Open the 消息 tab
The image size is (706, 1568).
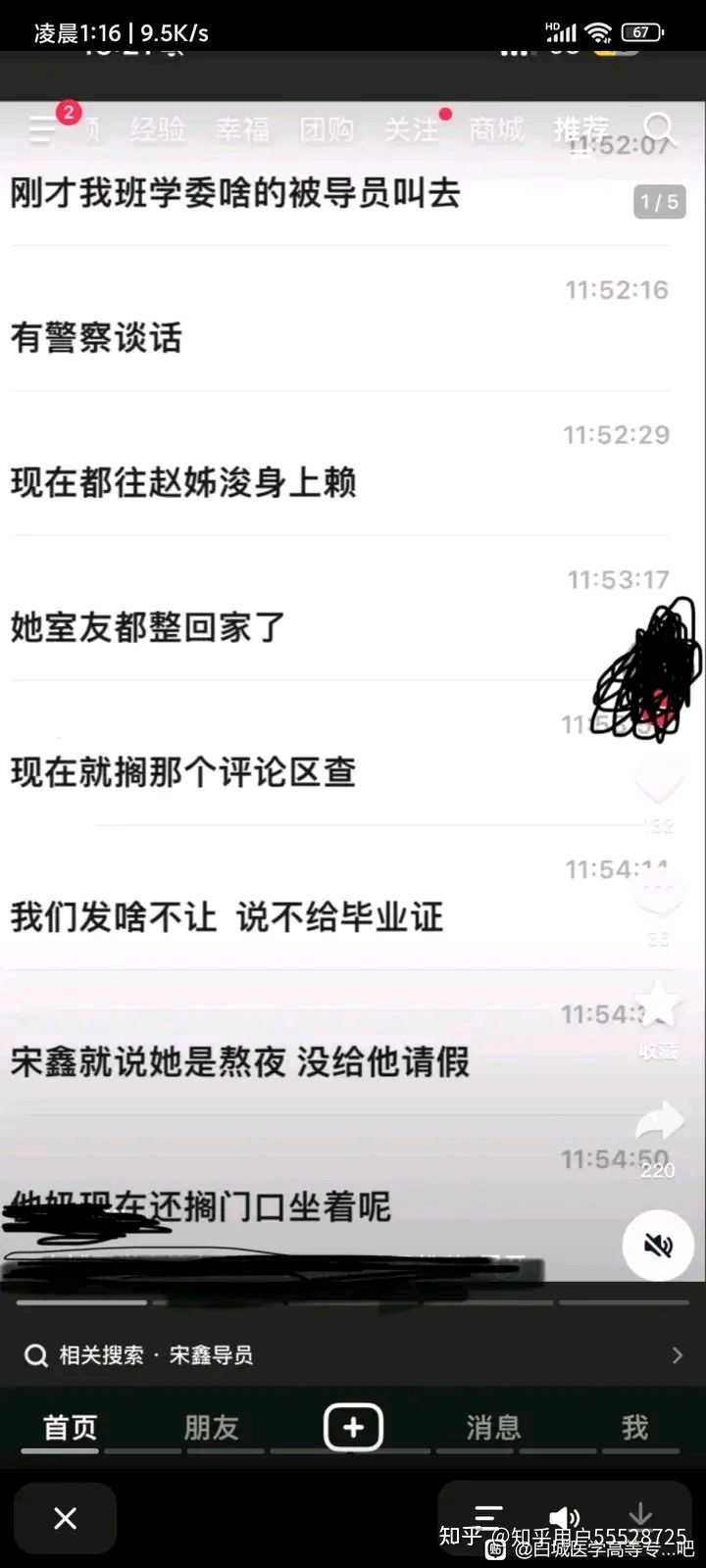(x=494, y=1427)
